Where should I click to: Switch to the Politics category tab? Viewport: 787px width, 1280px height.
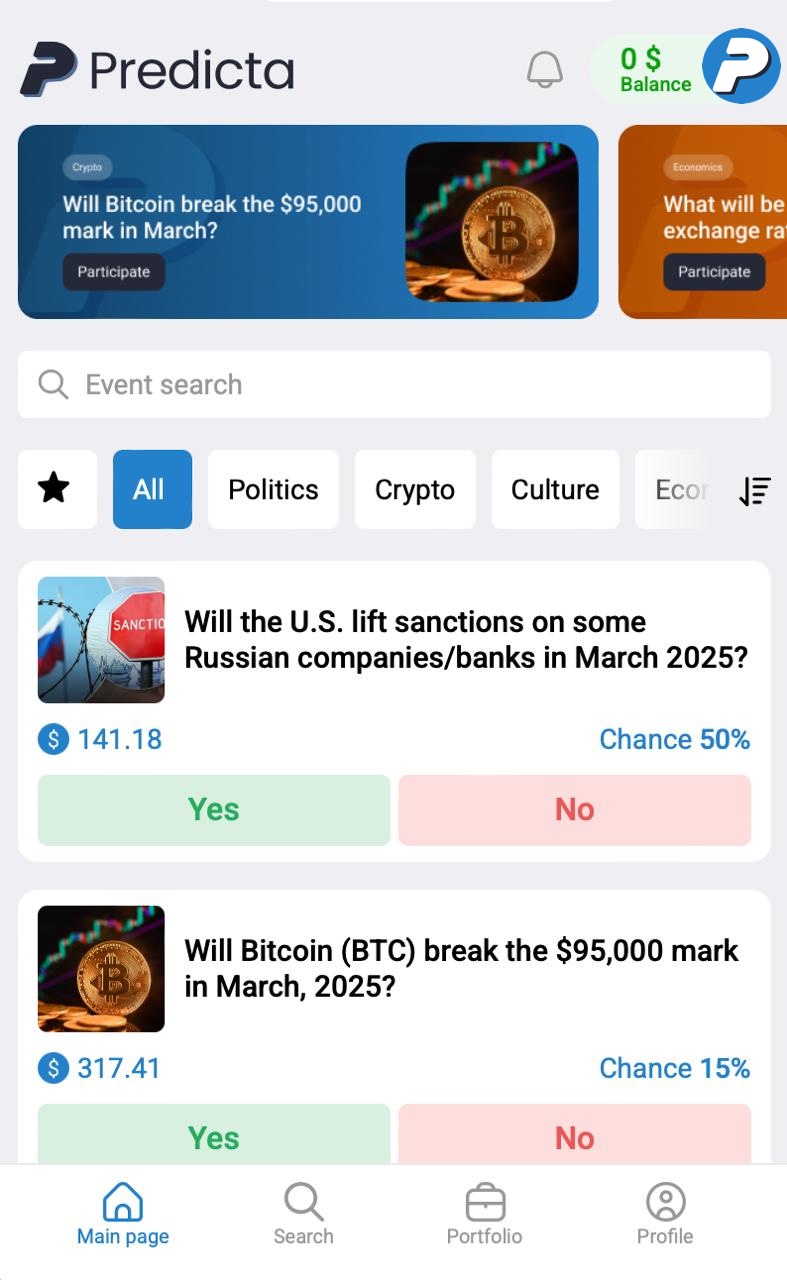point(272,489)
